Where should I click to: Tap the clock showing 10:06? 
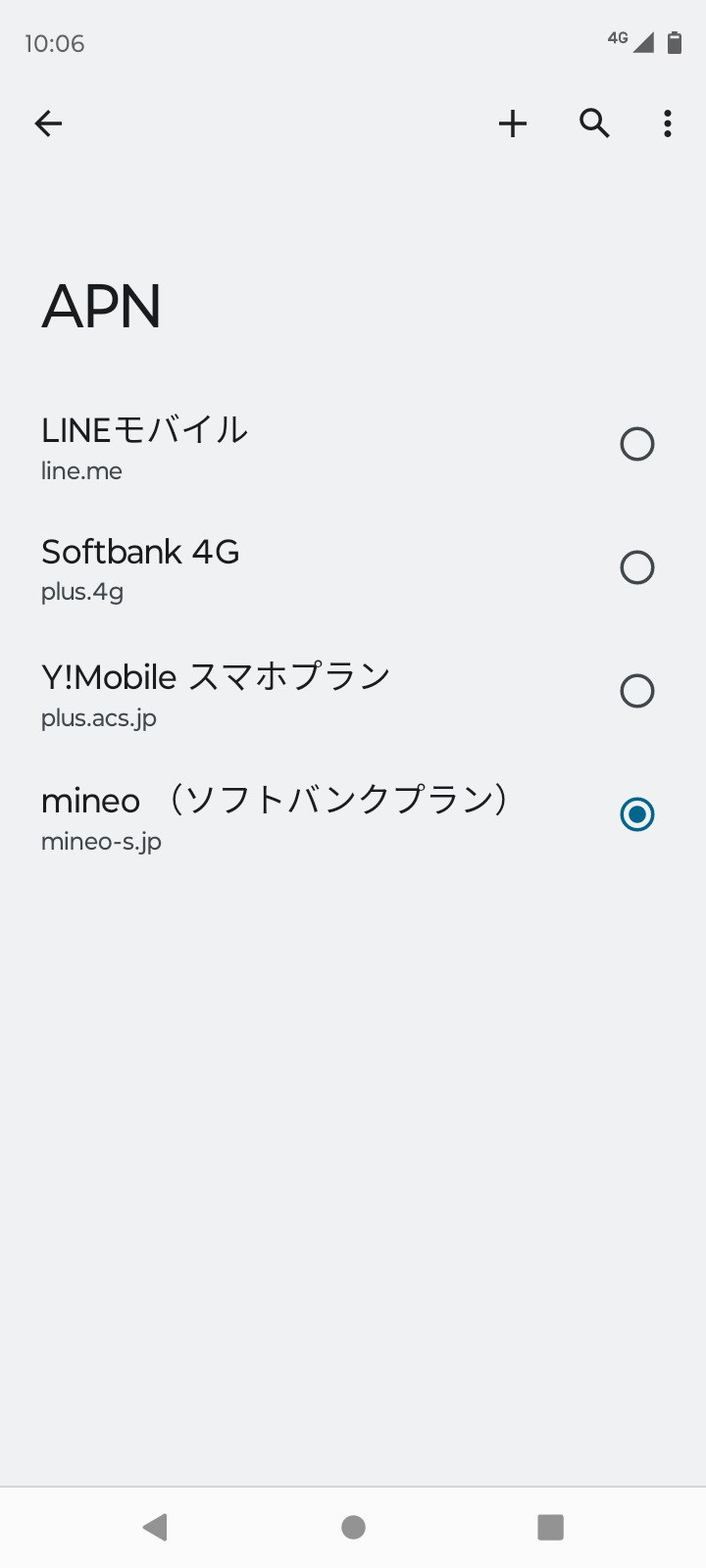pos(54,42)
